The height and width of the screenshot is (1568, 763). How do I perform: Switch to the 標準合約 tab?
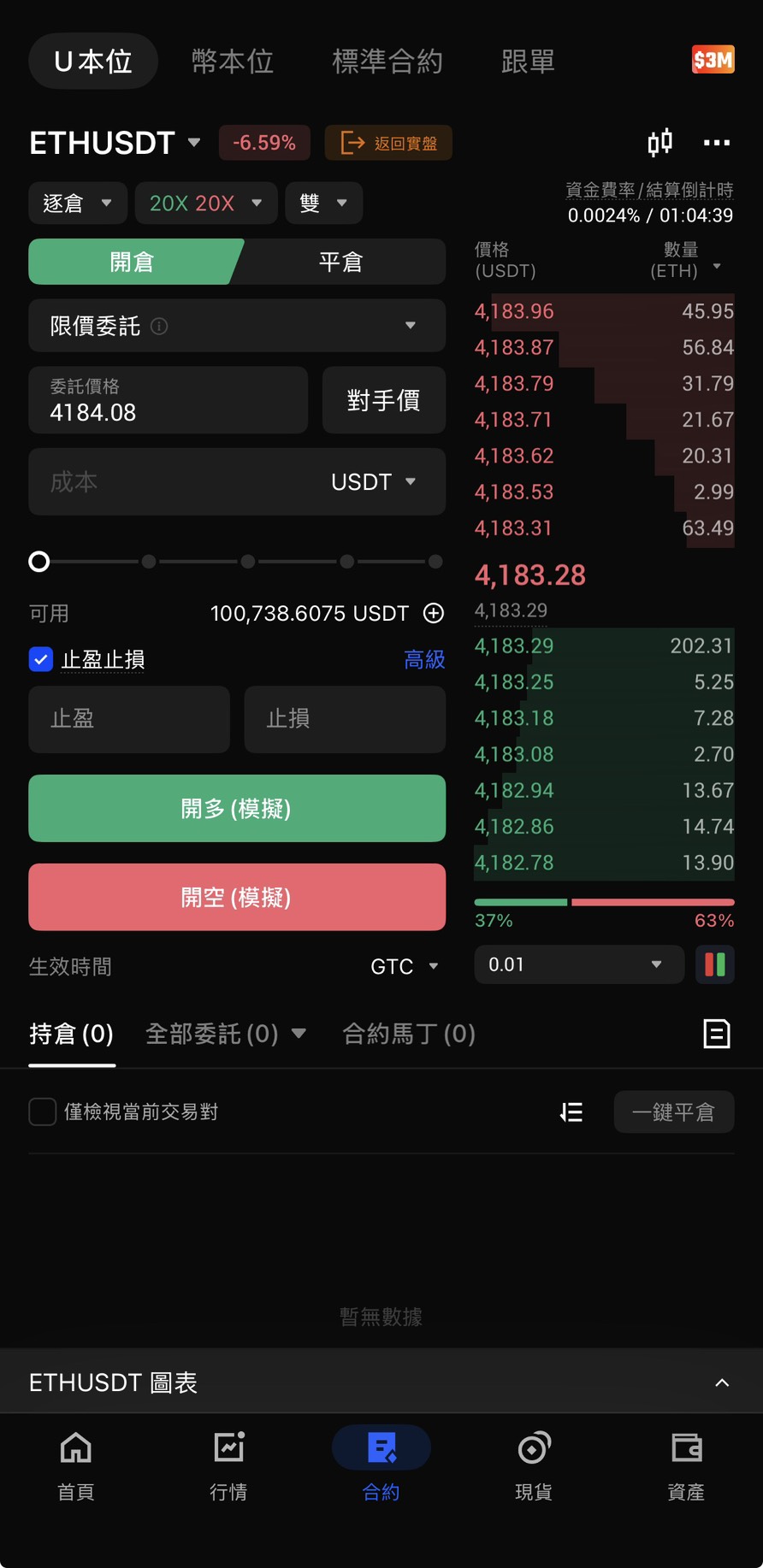(387, 62)
